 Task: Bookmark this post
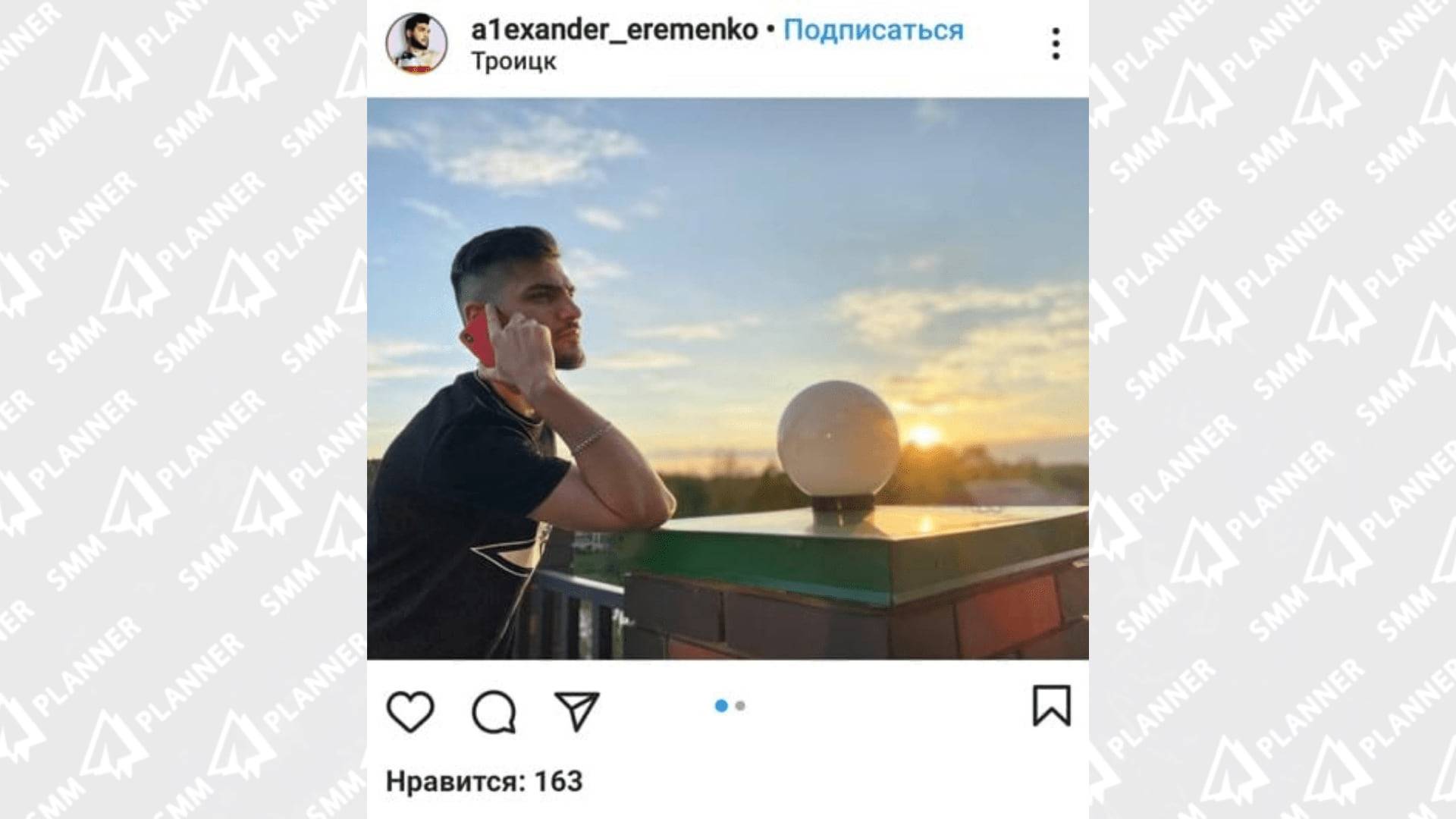coord(1051,706)
